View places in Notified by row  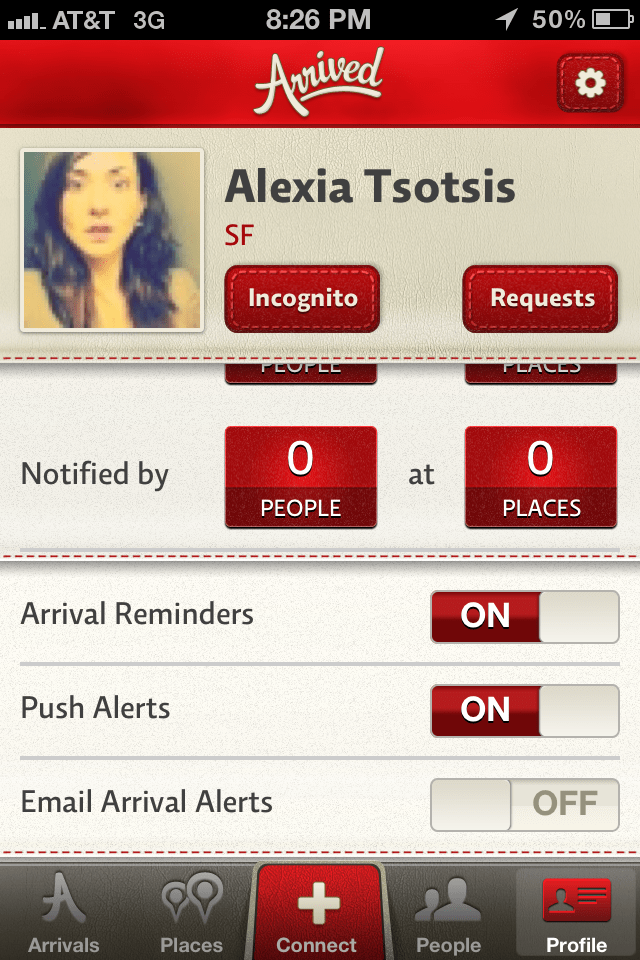(x=541, y=476)
